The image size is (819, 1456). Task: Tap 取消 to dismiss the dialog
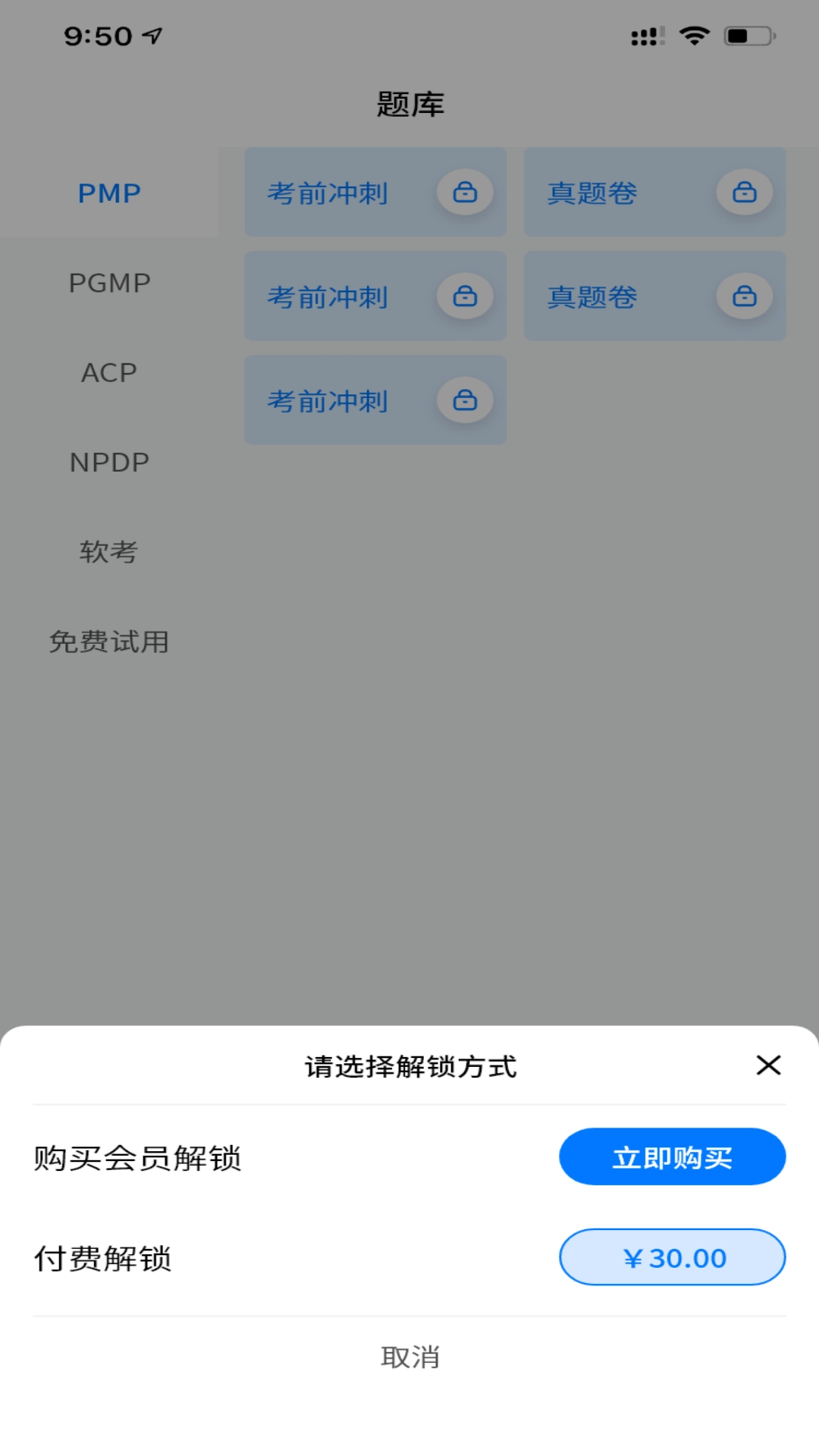coord(409,1357)
